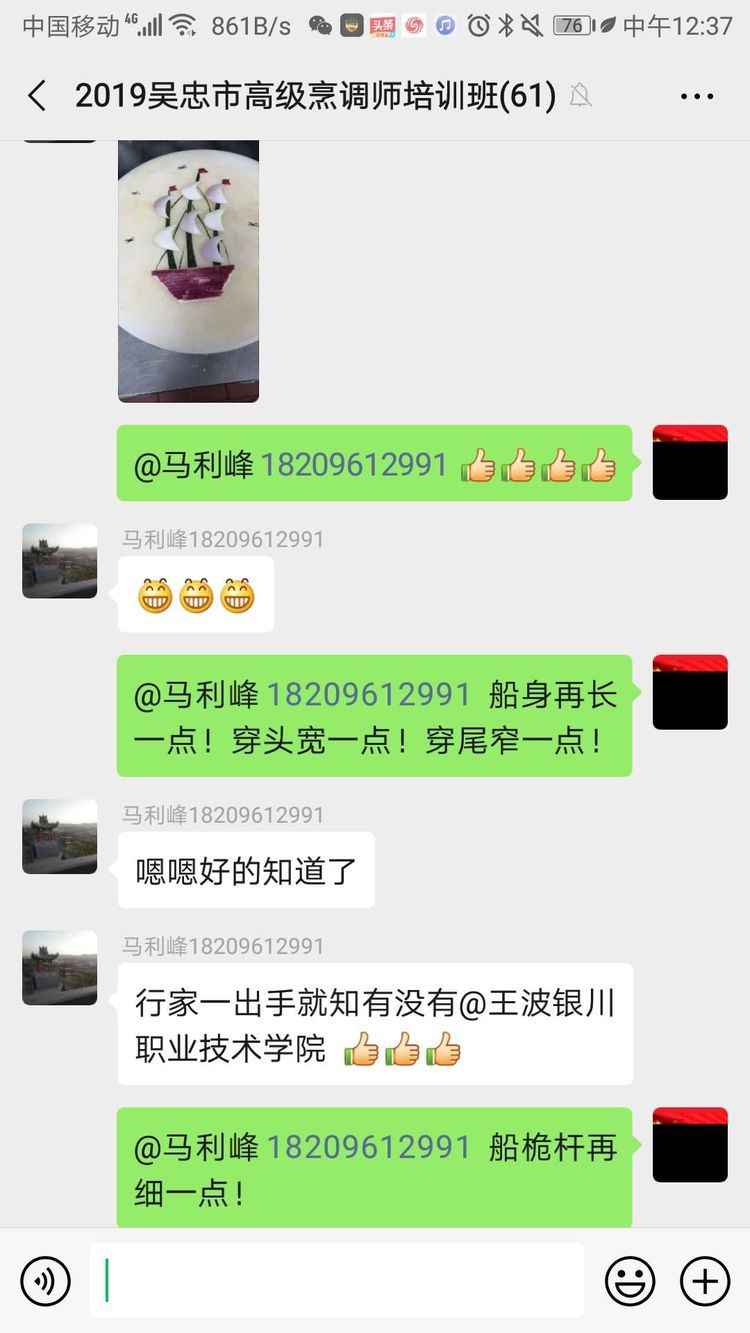The image size is (750, 1333).
Task: Tap phone number in 船身再长一点 message
Action: 368,695
